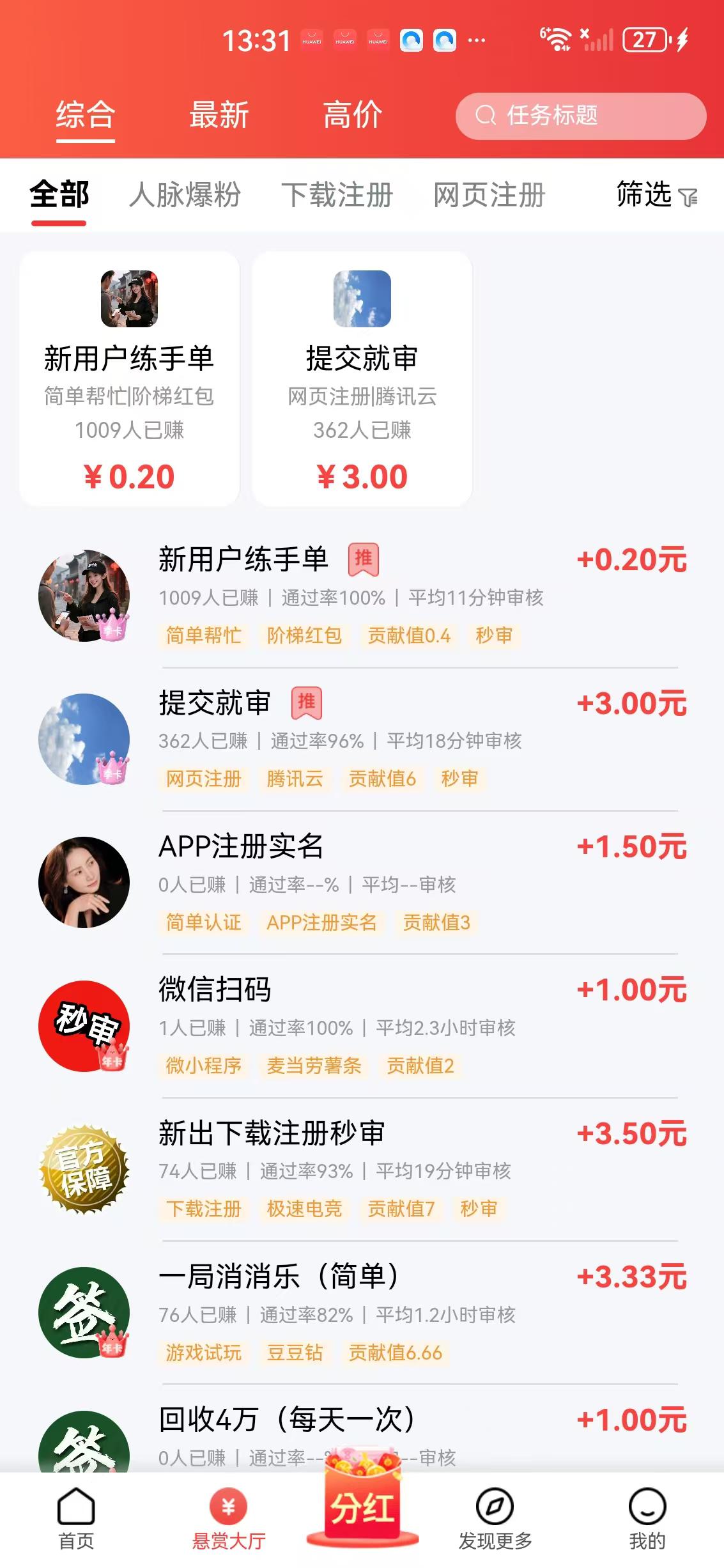Switch to the 高价 tab

coord(351,115)
